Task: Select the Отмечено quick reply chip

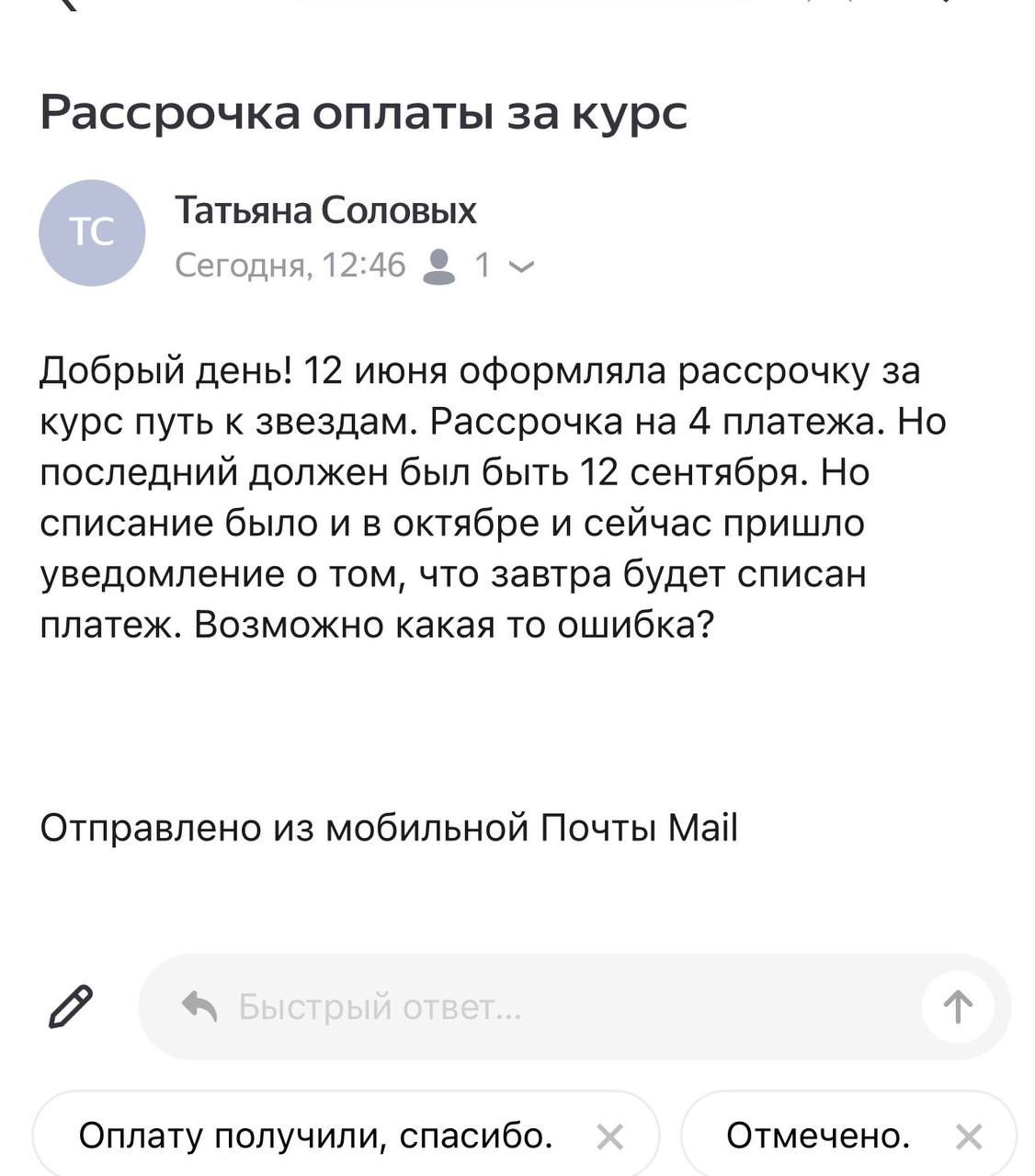Action: pyautogui.click(x=817, y=1136)
